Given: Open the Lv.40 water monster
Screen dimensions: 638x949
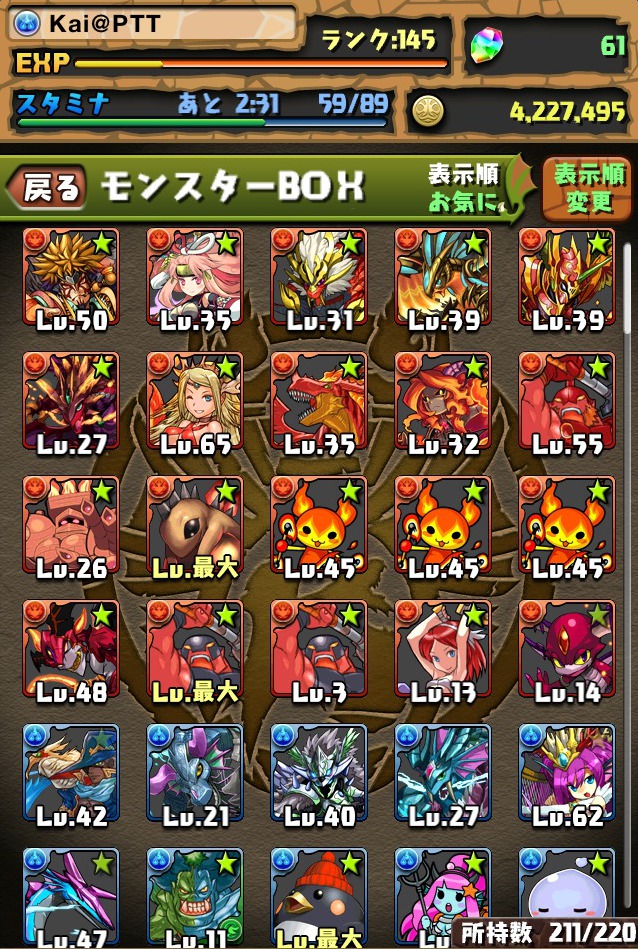Looking at the screenshot, I should [319, 773].
